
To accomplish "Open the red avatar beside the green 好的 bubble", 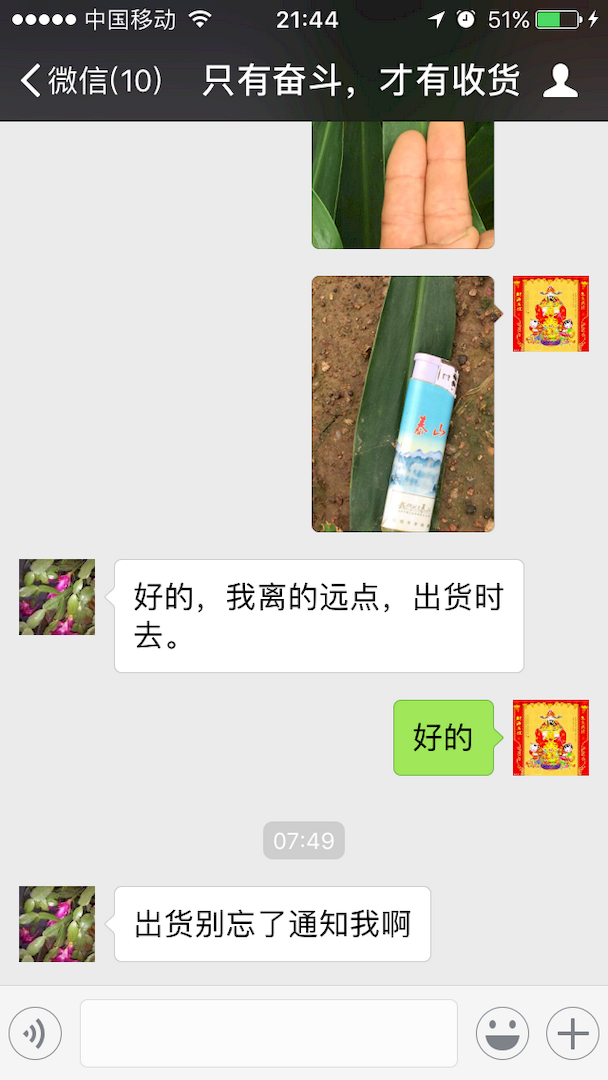I will pyautogui.click(x=551, y=738).
